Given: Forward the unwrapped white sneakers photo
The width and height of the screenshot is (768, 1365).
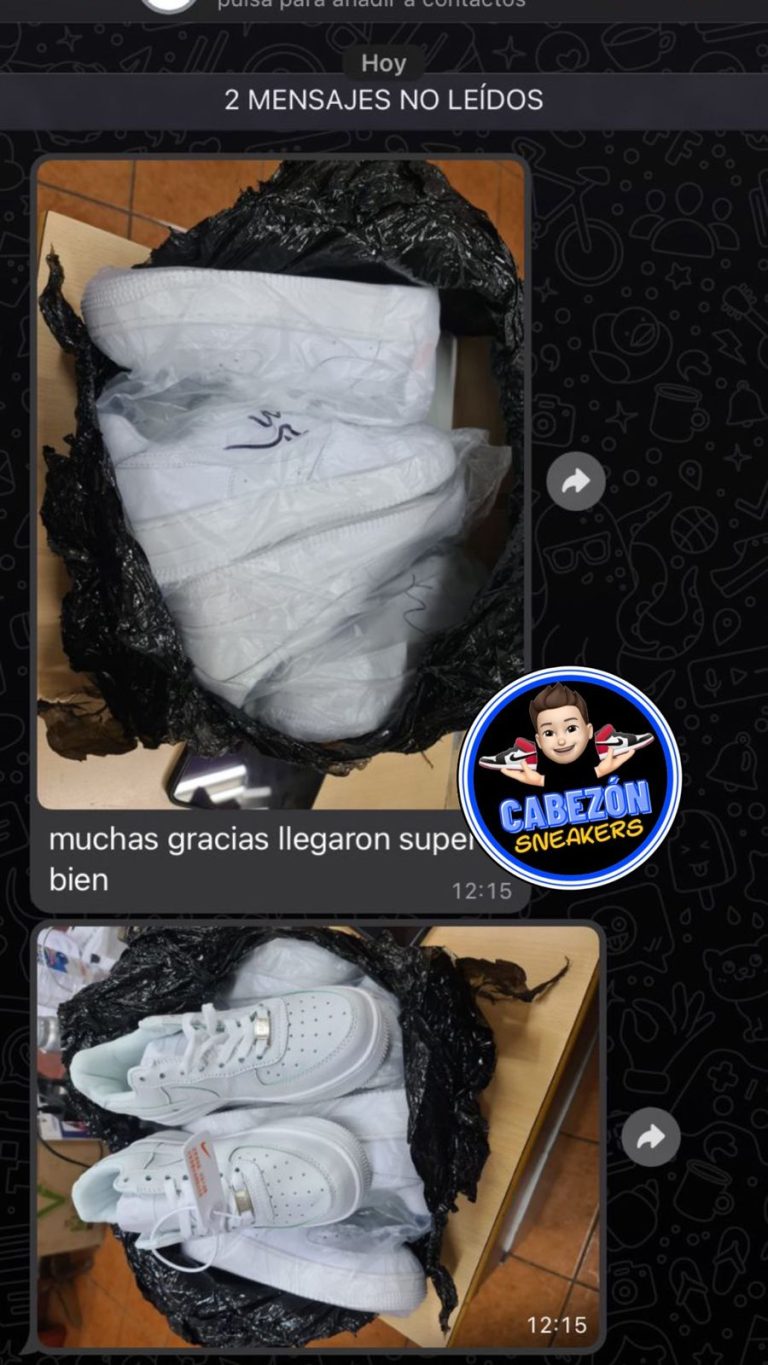Looking at the screenshot, I should (651, 1138).
